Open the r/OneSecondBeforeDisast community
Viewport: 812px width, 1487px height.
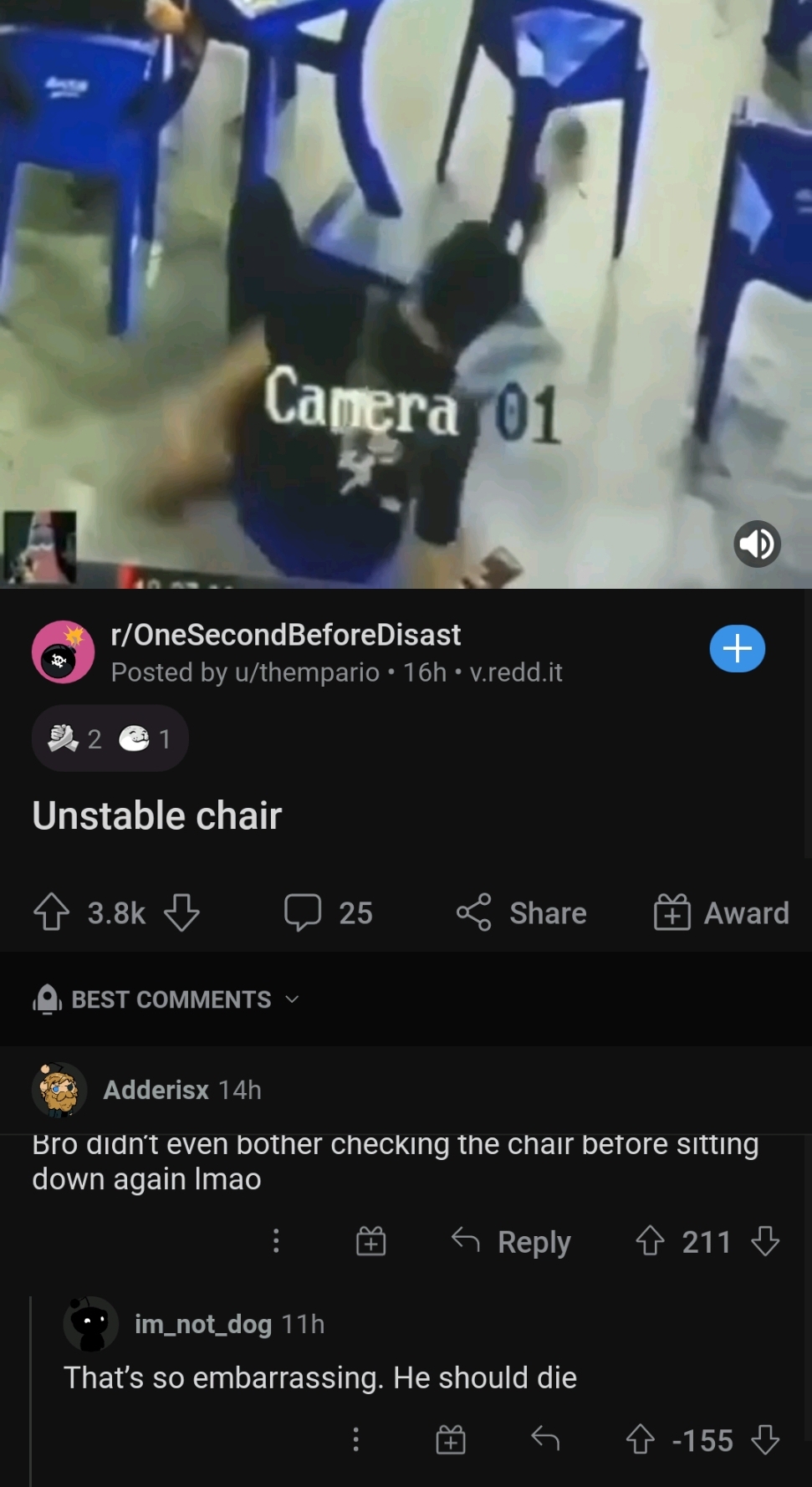[x=285, y=635]
